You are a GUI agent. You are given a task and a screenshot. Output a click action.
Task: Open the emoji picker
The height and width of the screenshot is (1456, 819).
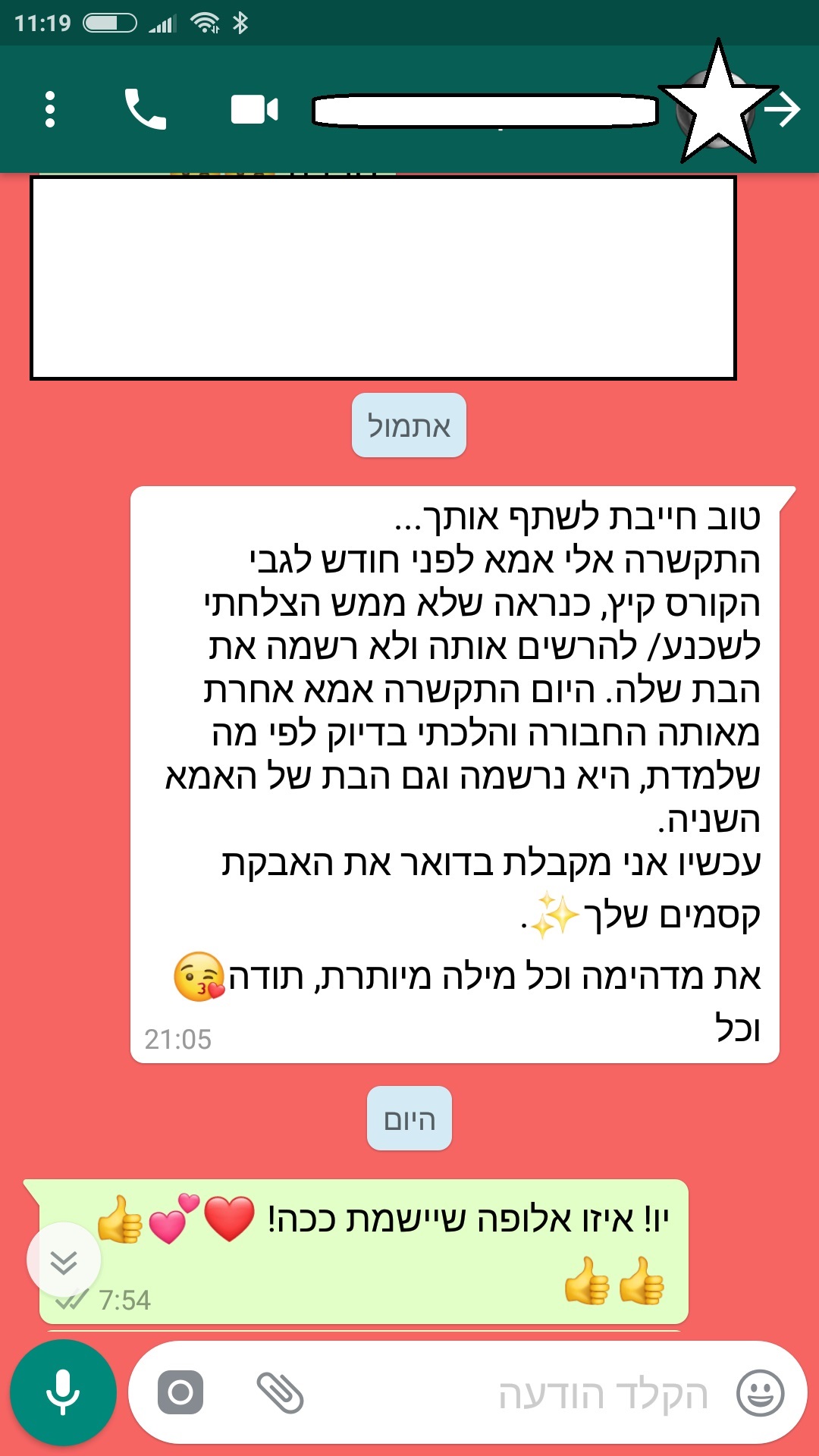(761, 1392)
